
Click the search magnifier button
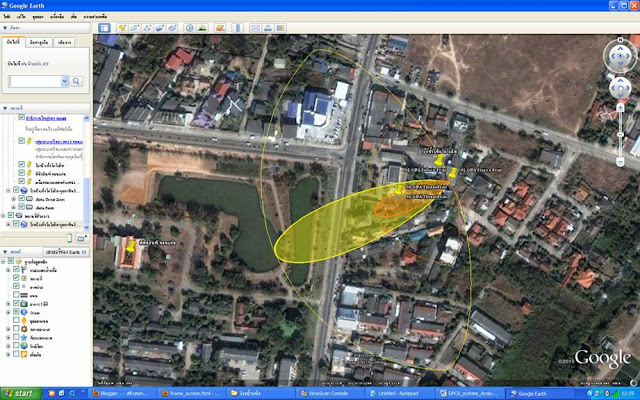77,81
